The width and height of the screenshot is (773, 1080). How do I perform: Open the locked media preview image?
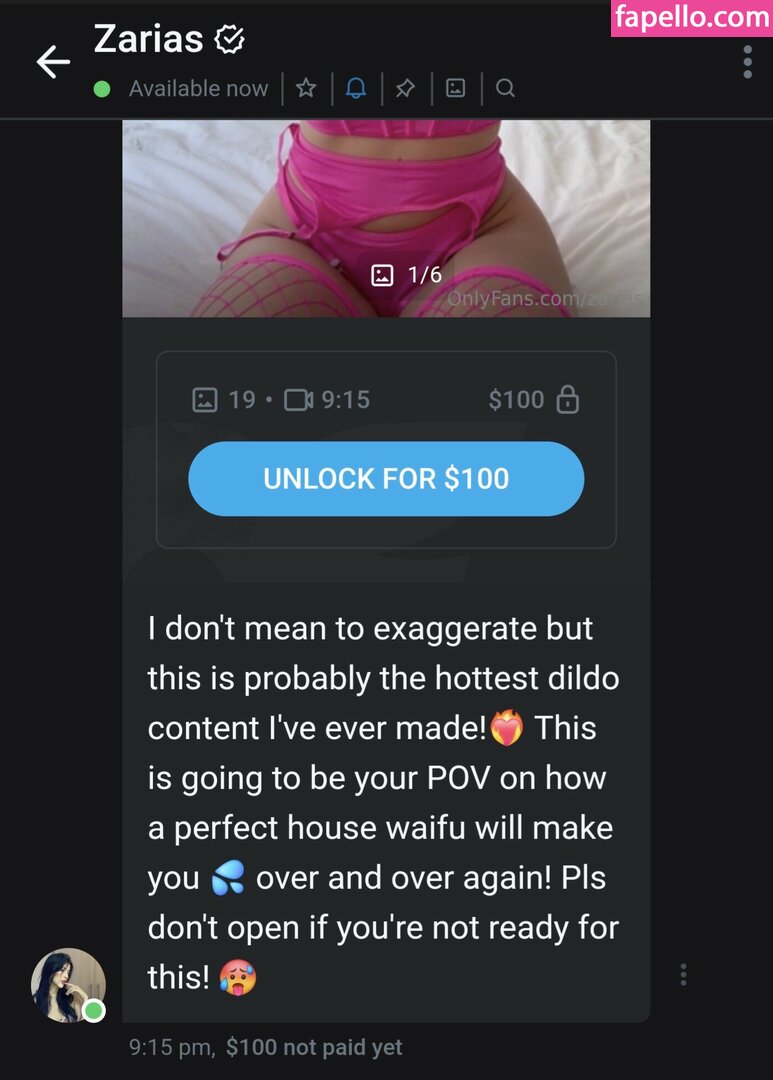point(386,218)
